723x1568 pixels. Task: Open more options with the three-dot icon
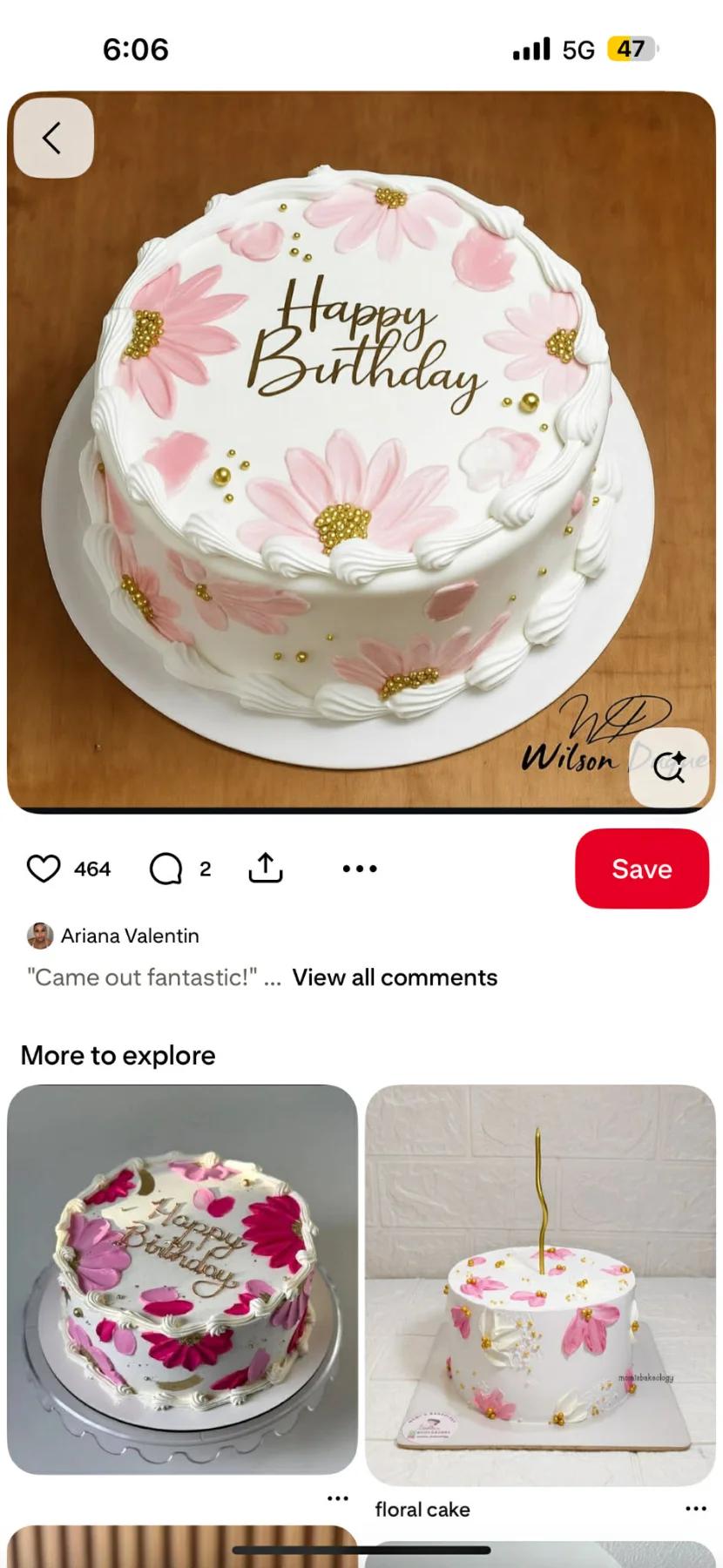click(x=359, y=868)
